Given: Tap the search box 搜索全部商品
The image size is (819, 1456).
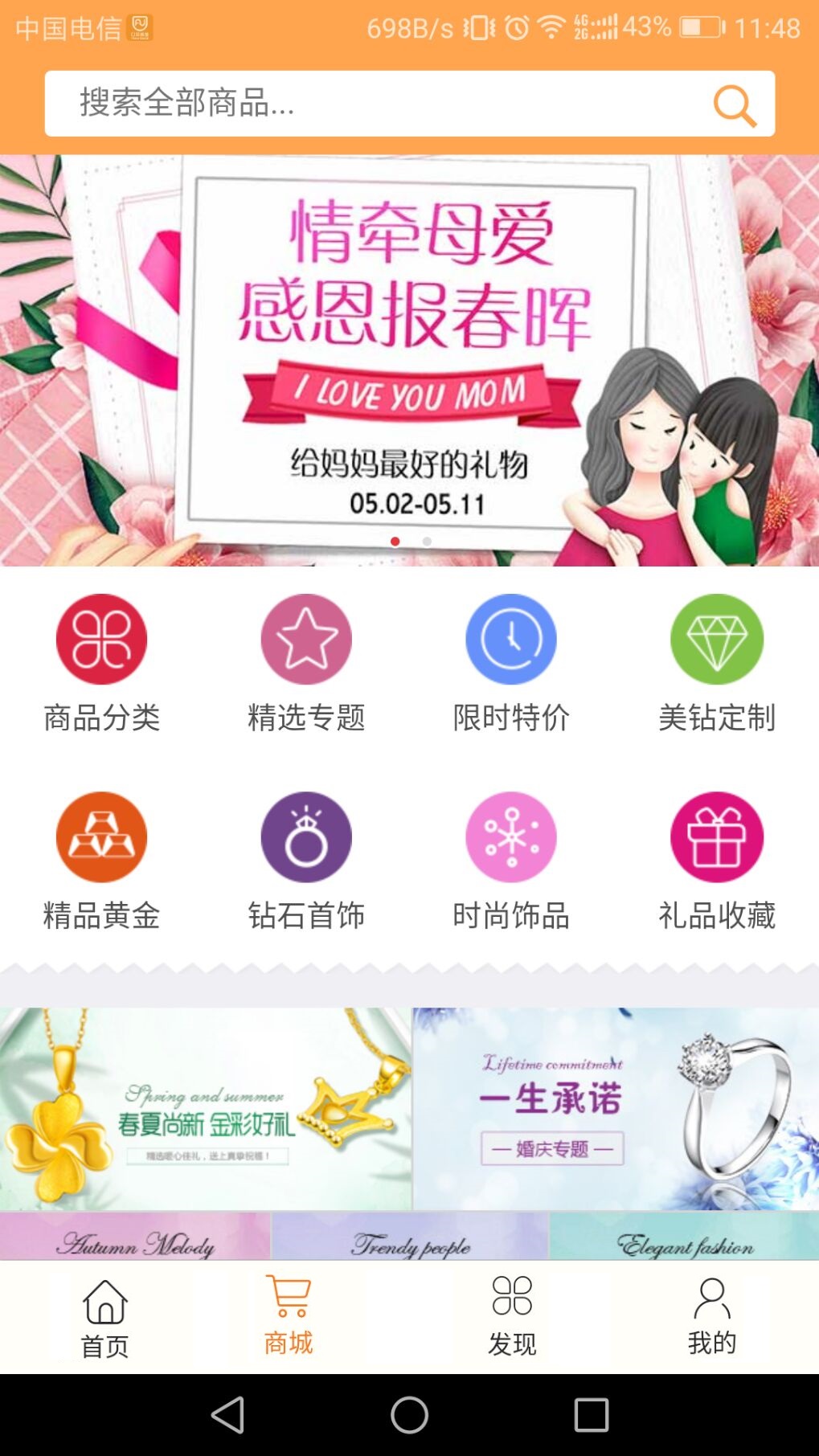Looking at the screenshot, I should pos(409,104).
